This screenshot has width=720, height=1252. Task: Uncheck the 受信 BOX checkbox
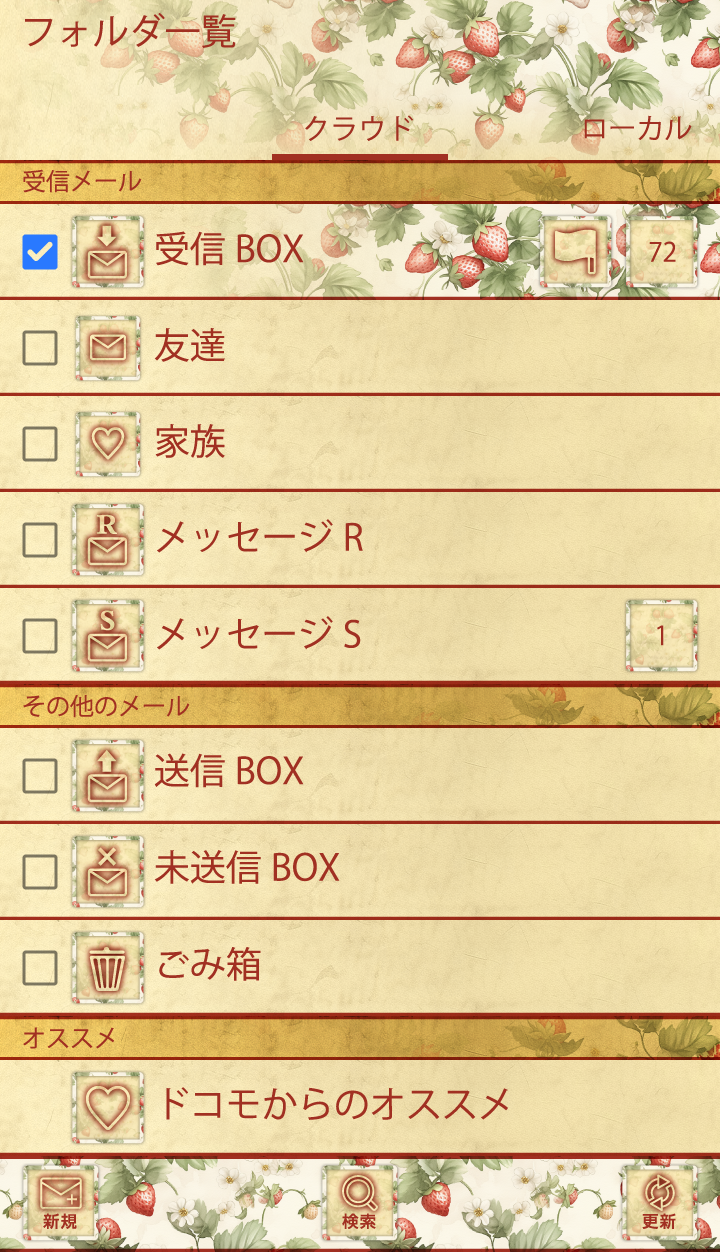pos(40,251)
